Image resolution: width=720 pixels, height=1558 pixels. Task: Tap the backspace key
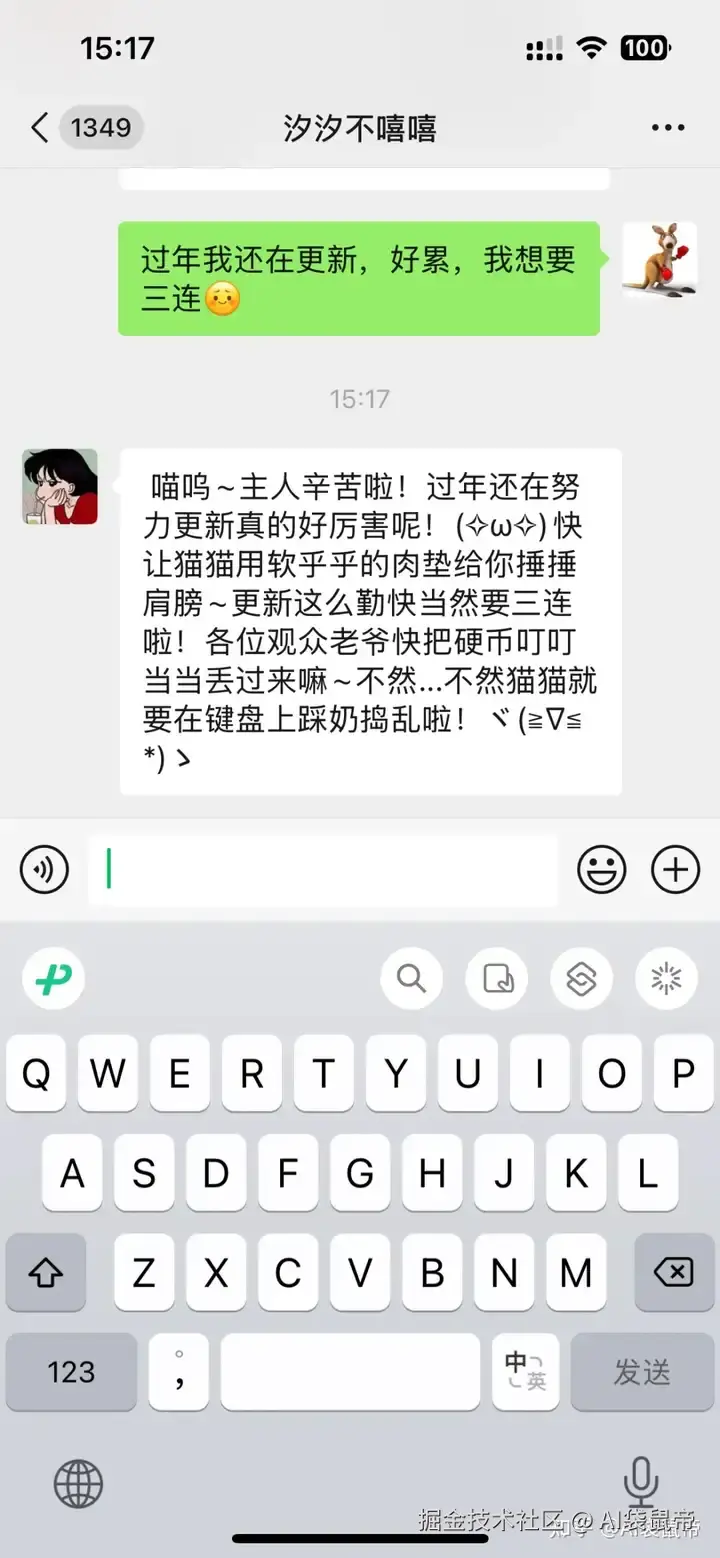click(x=672, y=1272)
